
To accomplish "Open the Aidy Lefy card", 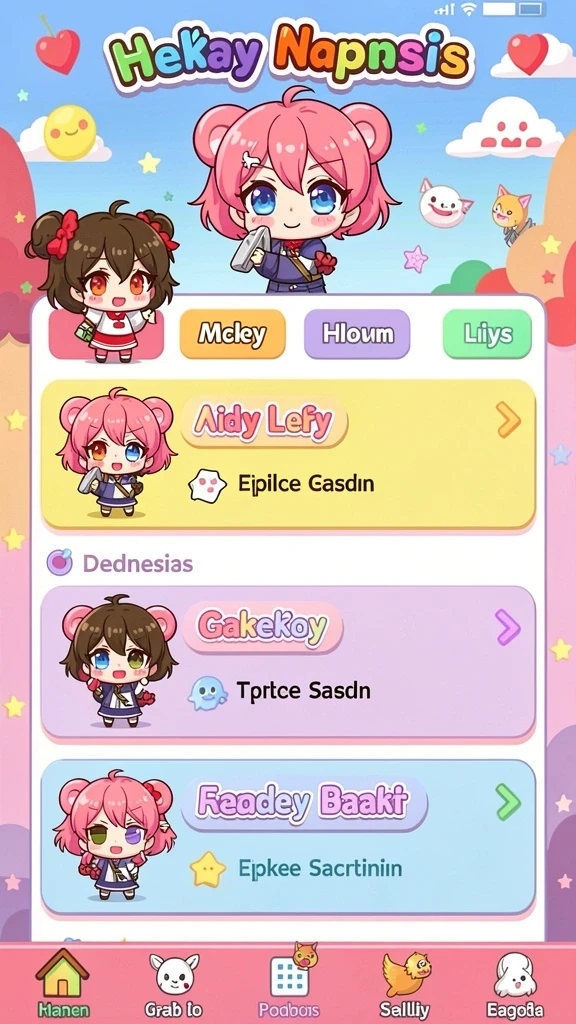I will 288,454.
